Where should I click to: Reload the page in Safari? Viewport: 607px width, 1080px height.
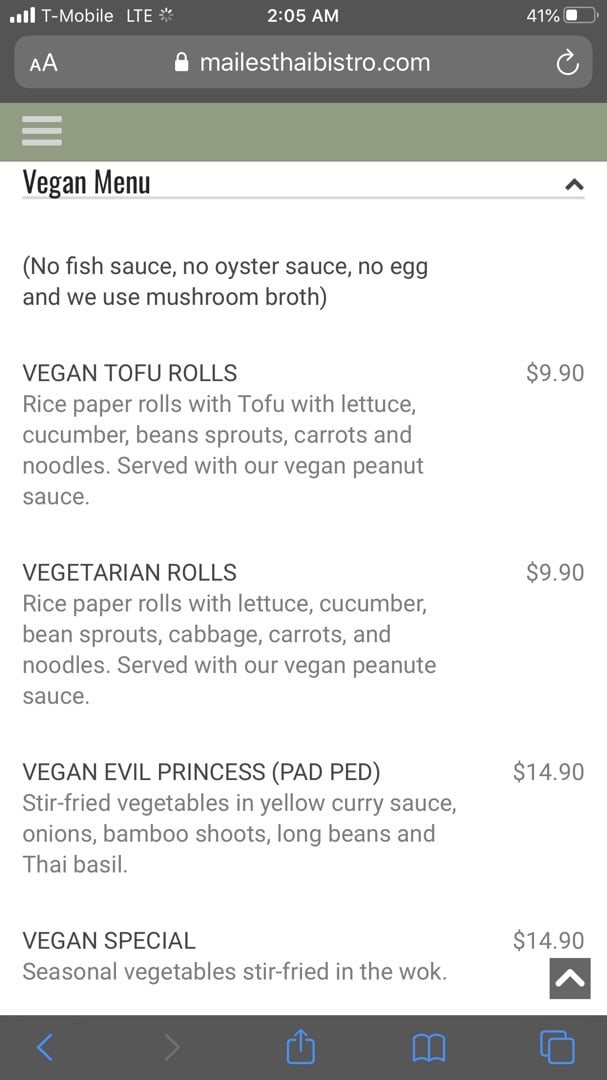(x=567, y=64)
